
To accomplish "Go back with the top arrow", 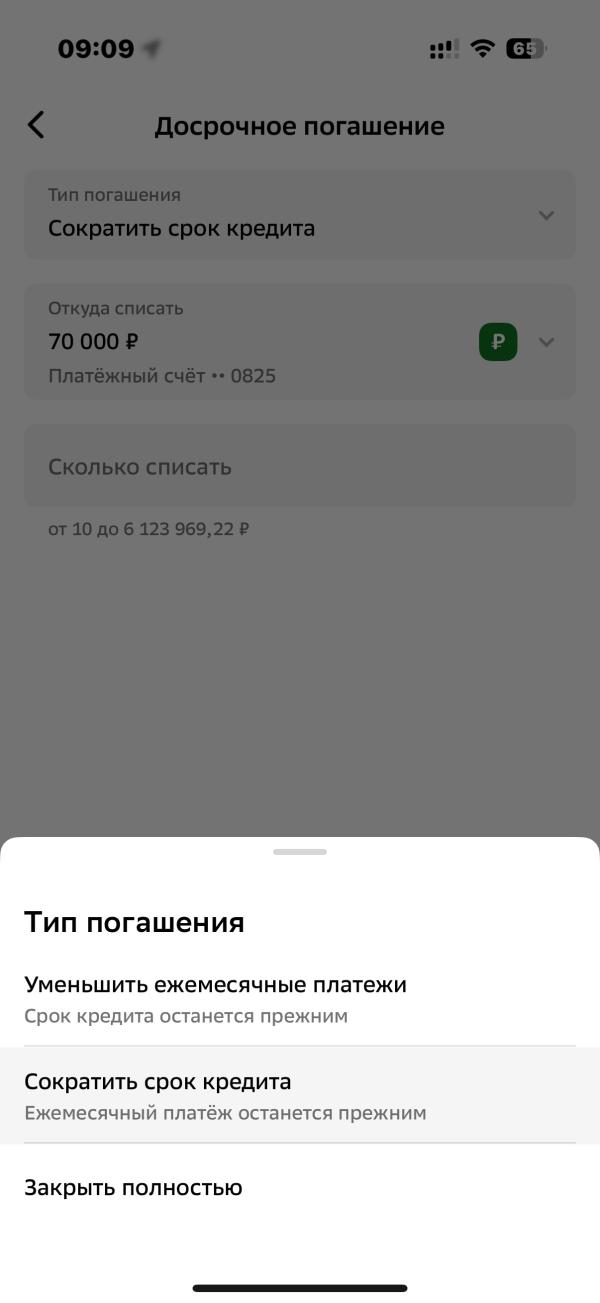I will 36,125.
